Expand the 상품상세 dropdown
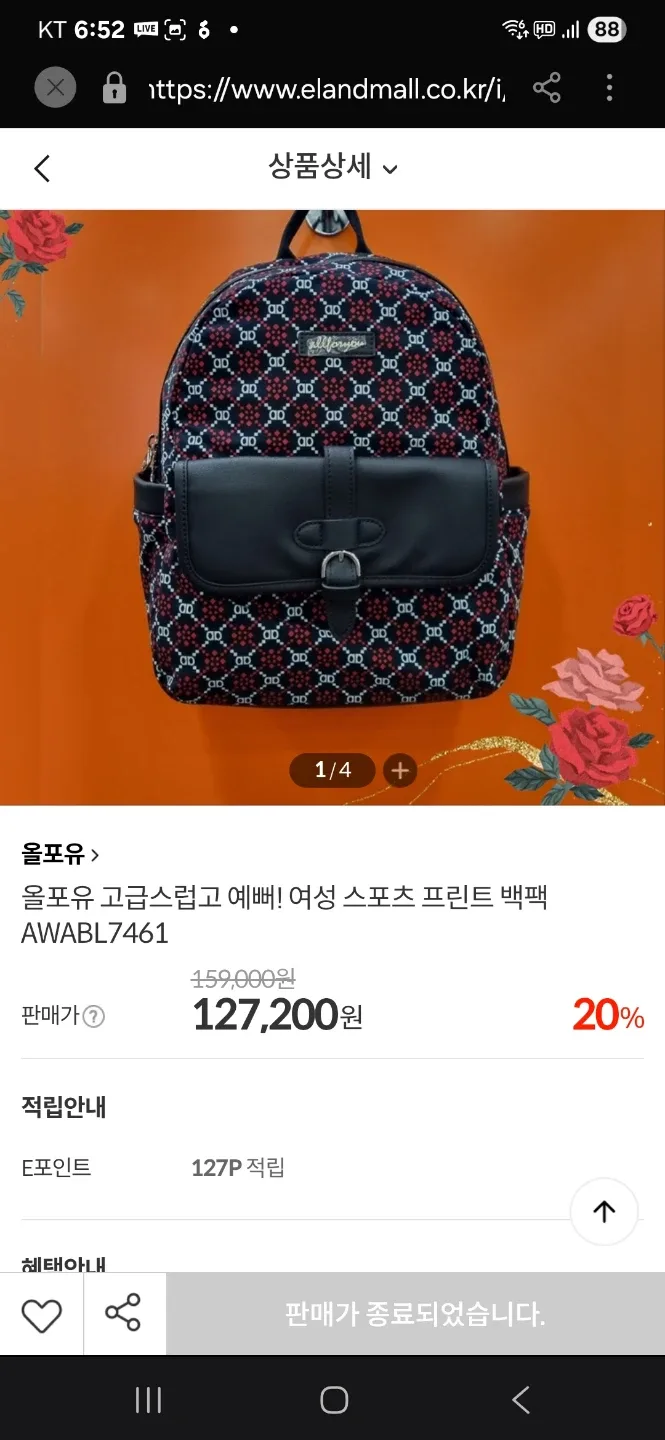The width and height of the screenshot is (665, 1440). [x=333, y=167]
